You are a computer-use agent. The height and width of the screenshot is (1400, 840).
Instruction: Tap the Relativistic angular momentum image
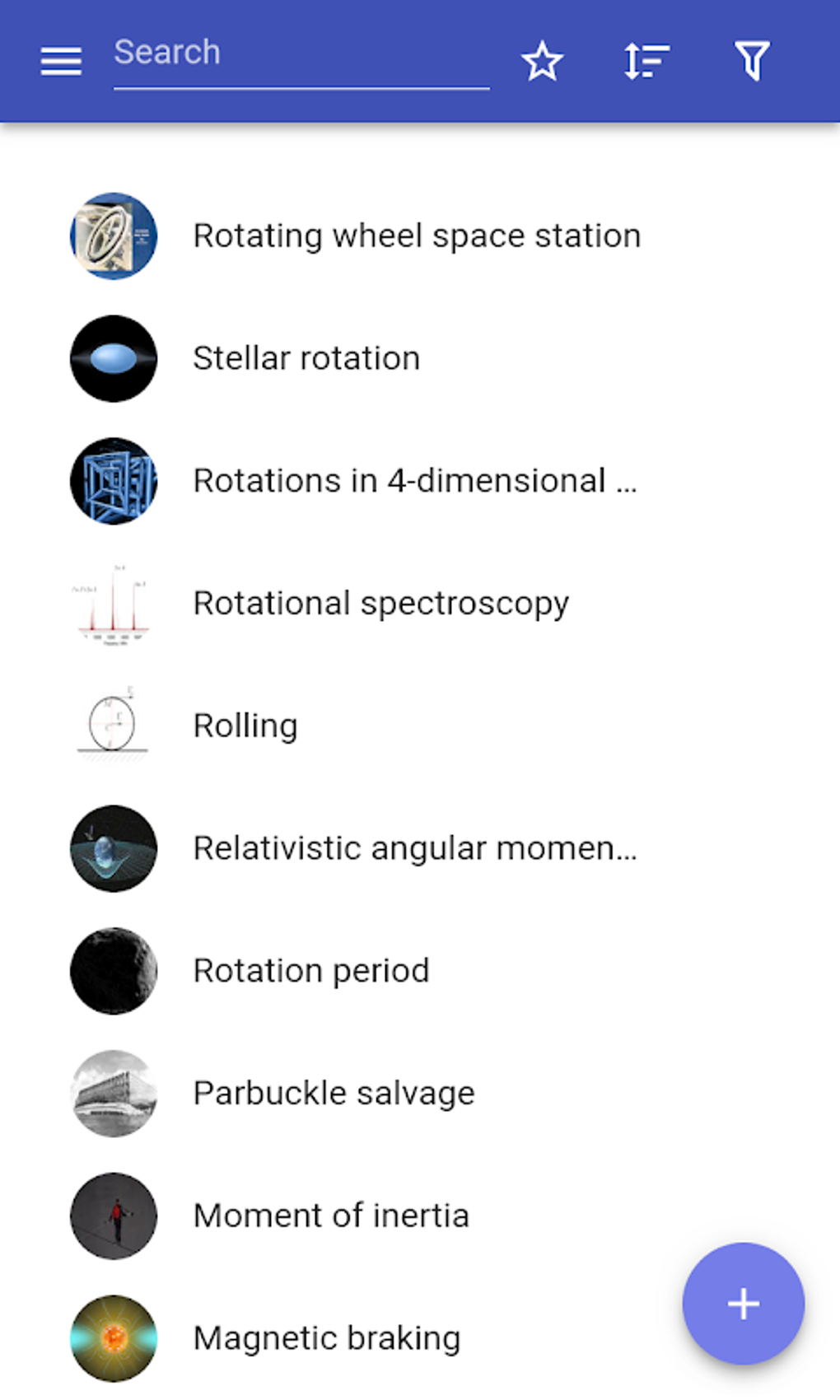[x=113, y=848]
